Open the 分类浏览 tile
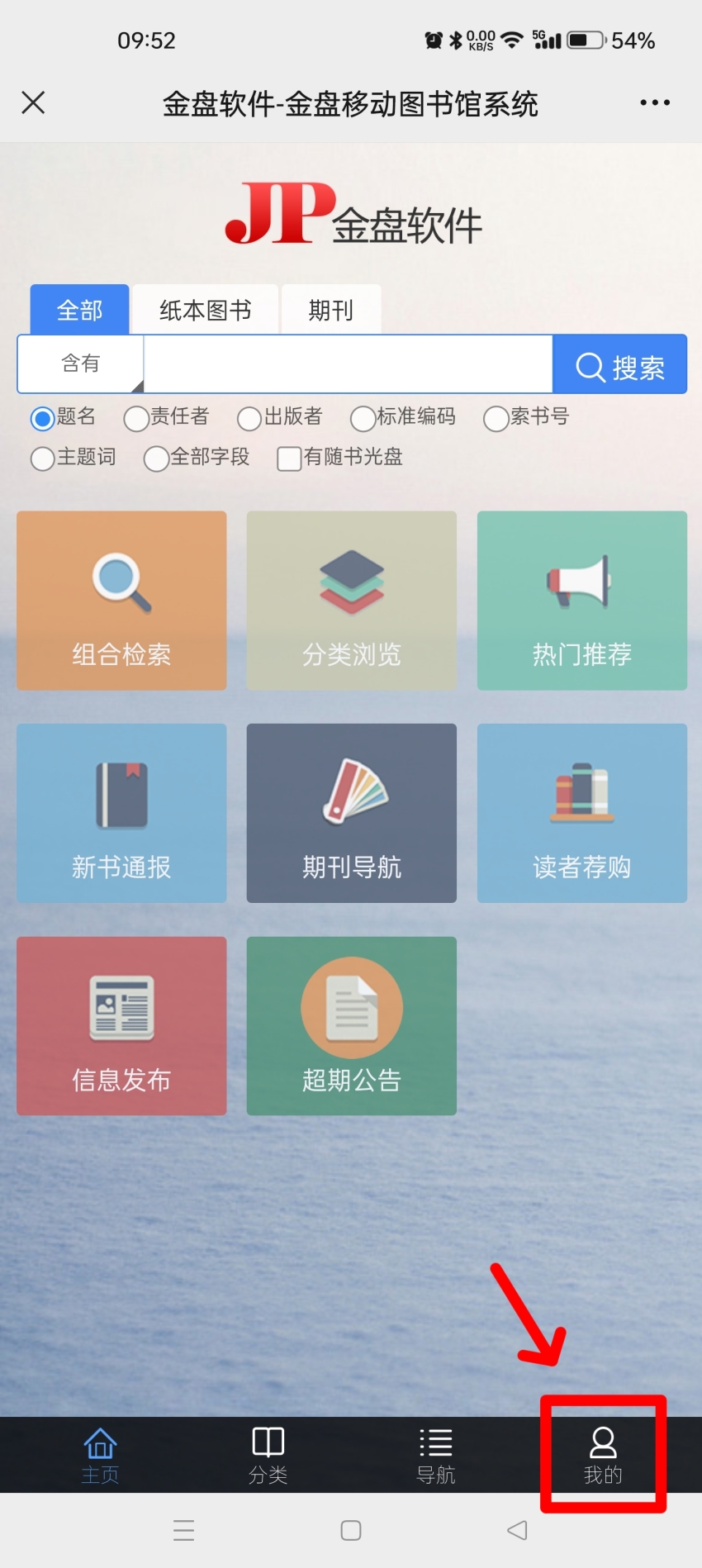This screenshot has height=1568, width=702. (351, 601)
